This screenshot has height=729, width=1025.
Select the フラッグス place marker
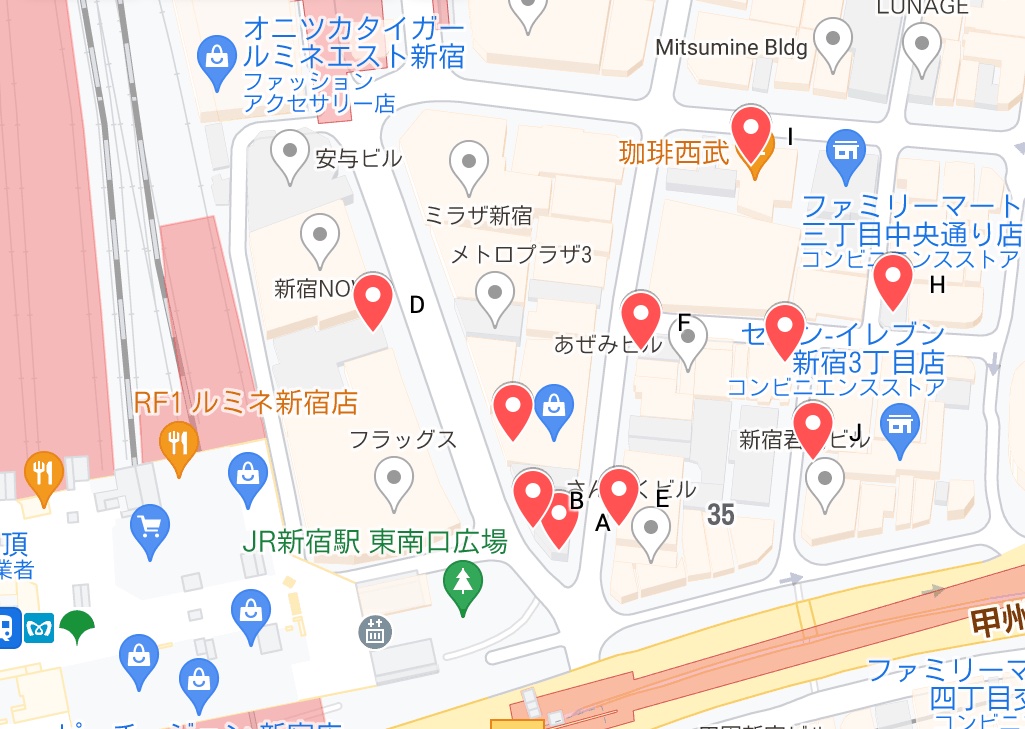coord(394,481)
